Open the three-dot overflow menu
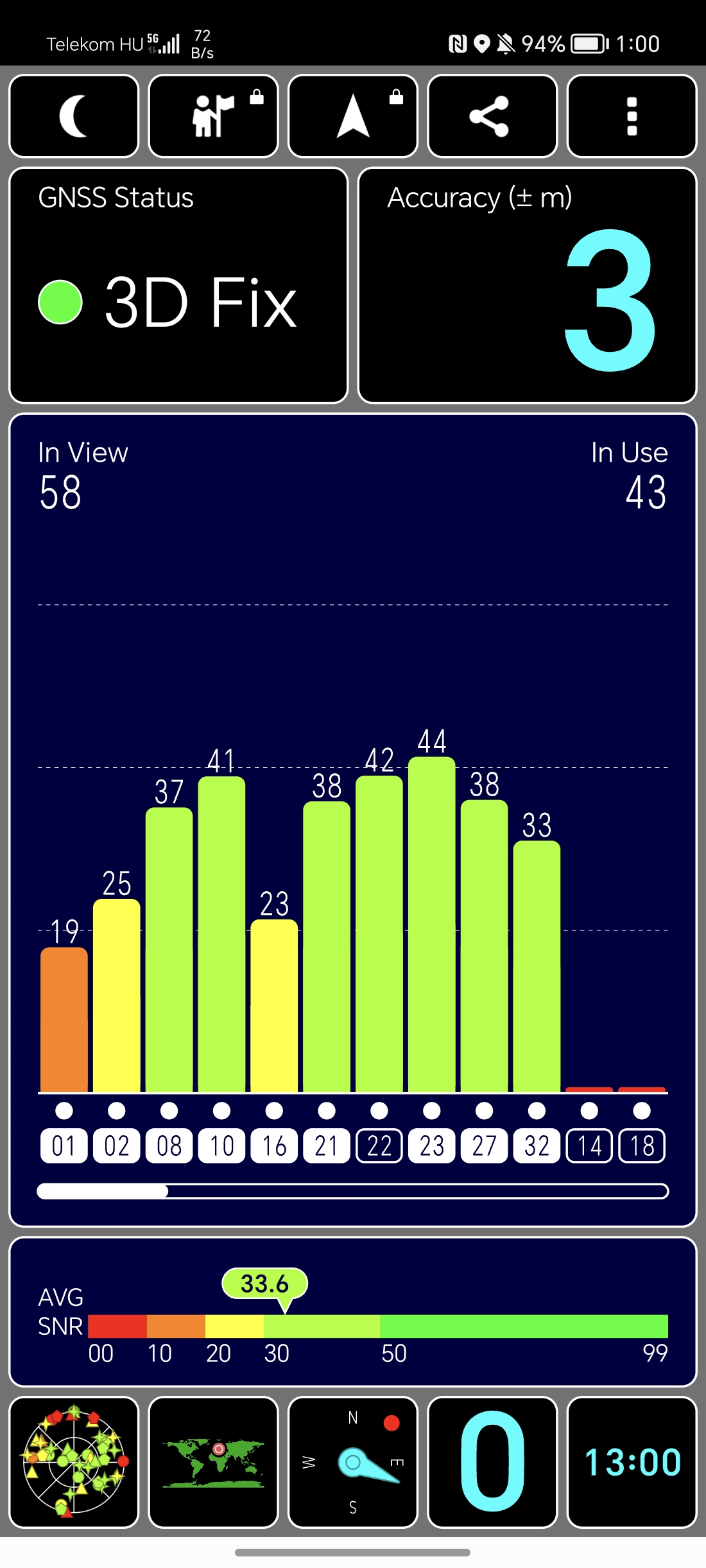Image resolution: width=706 pixels, height=1568 pixels. point(632,116)
